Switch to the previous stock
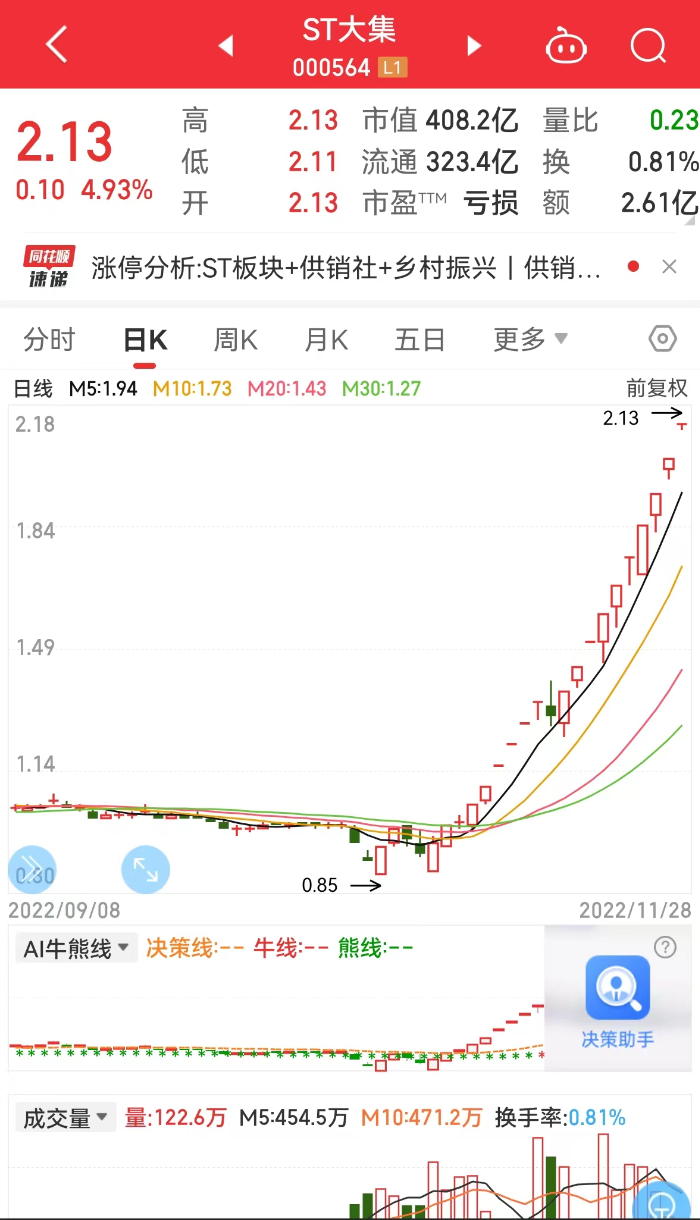 click(226, 46)
